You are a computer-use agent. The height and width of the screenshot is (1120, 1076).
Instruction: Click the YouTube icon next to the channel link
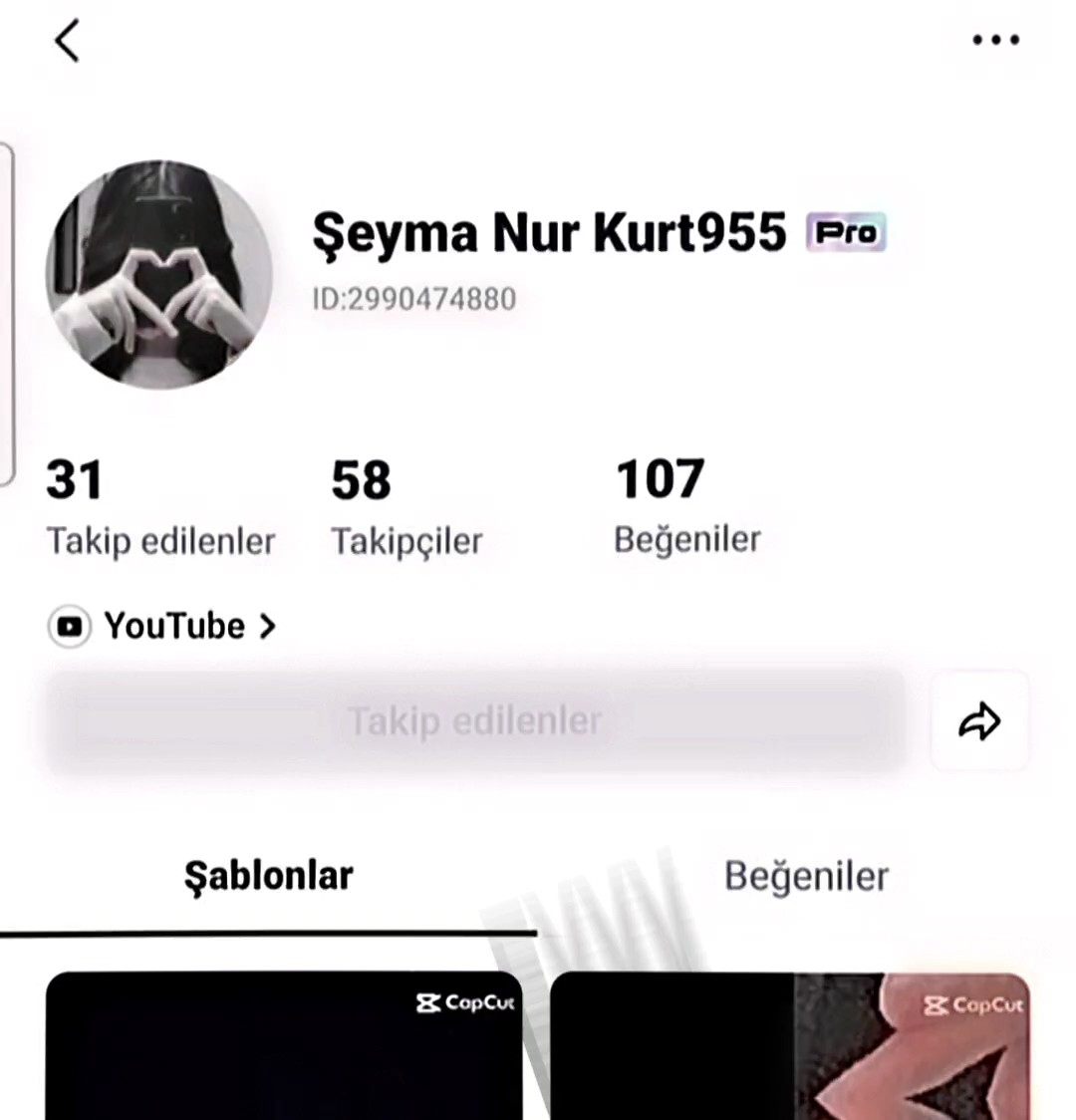(68, 626)
